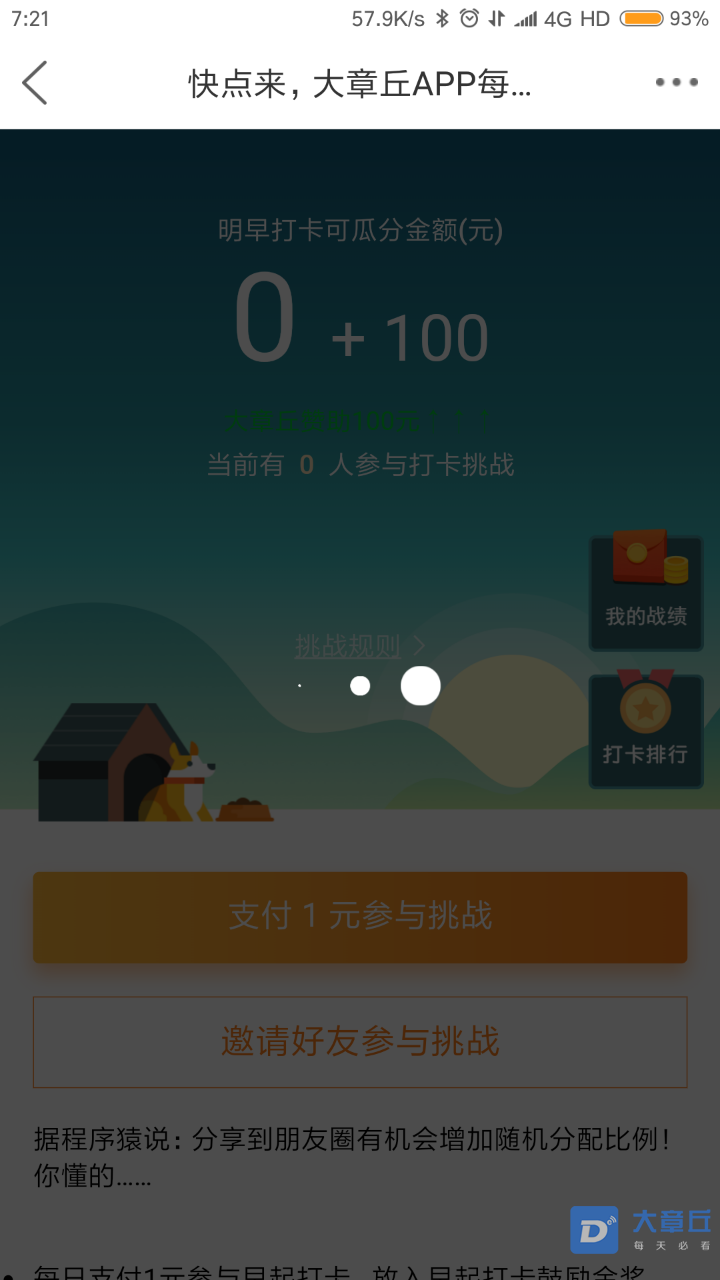Open 我的战绩 records

[x=646, y=592]
